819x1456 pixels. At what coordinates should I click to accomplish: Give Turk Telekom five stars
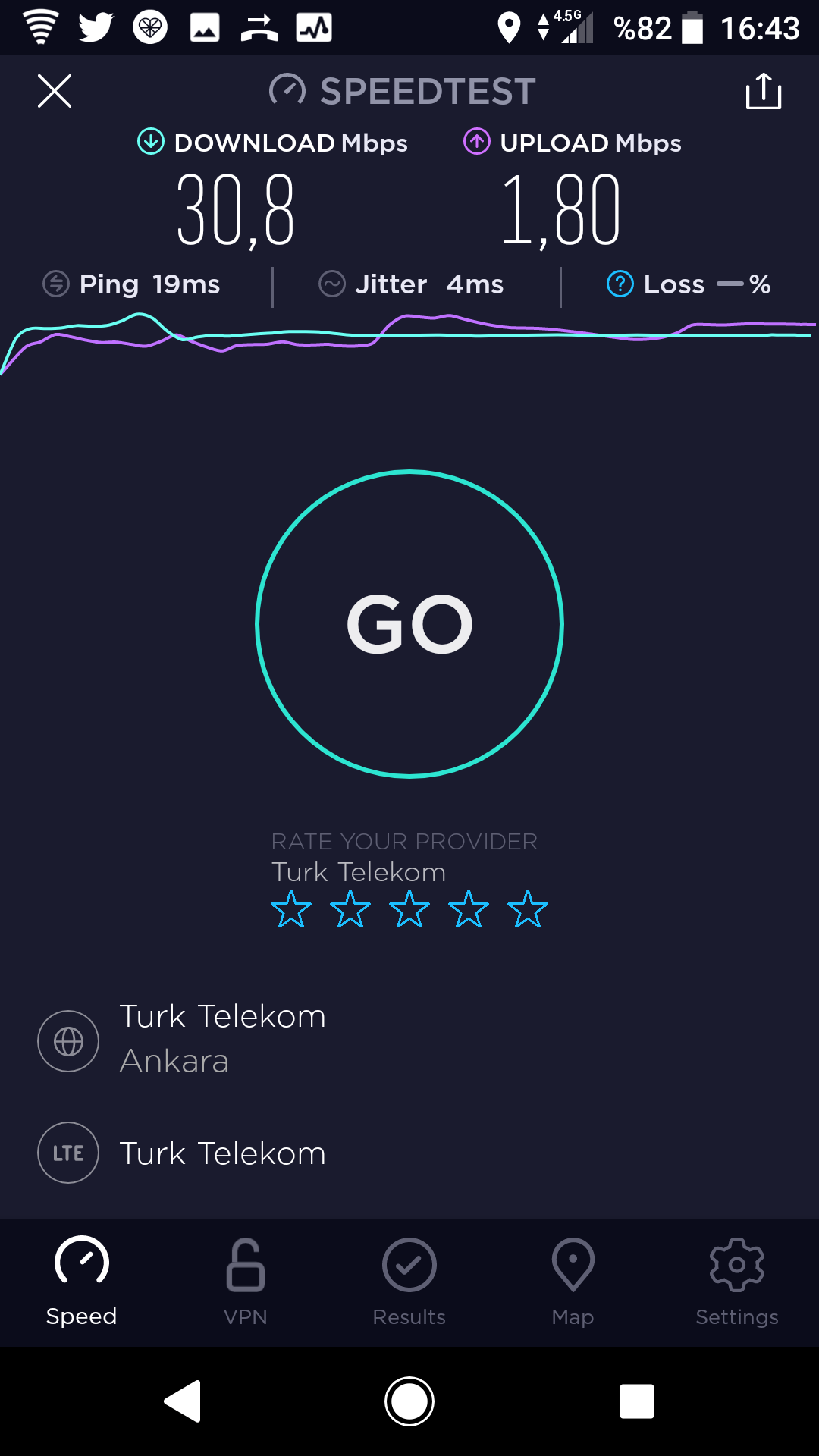(x=528, y=909)
